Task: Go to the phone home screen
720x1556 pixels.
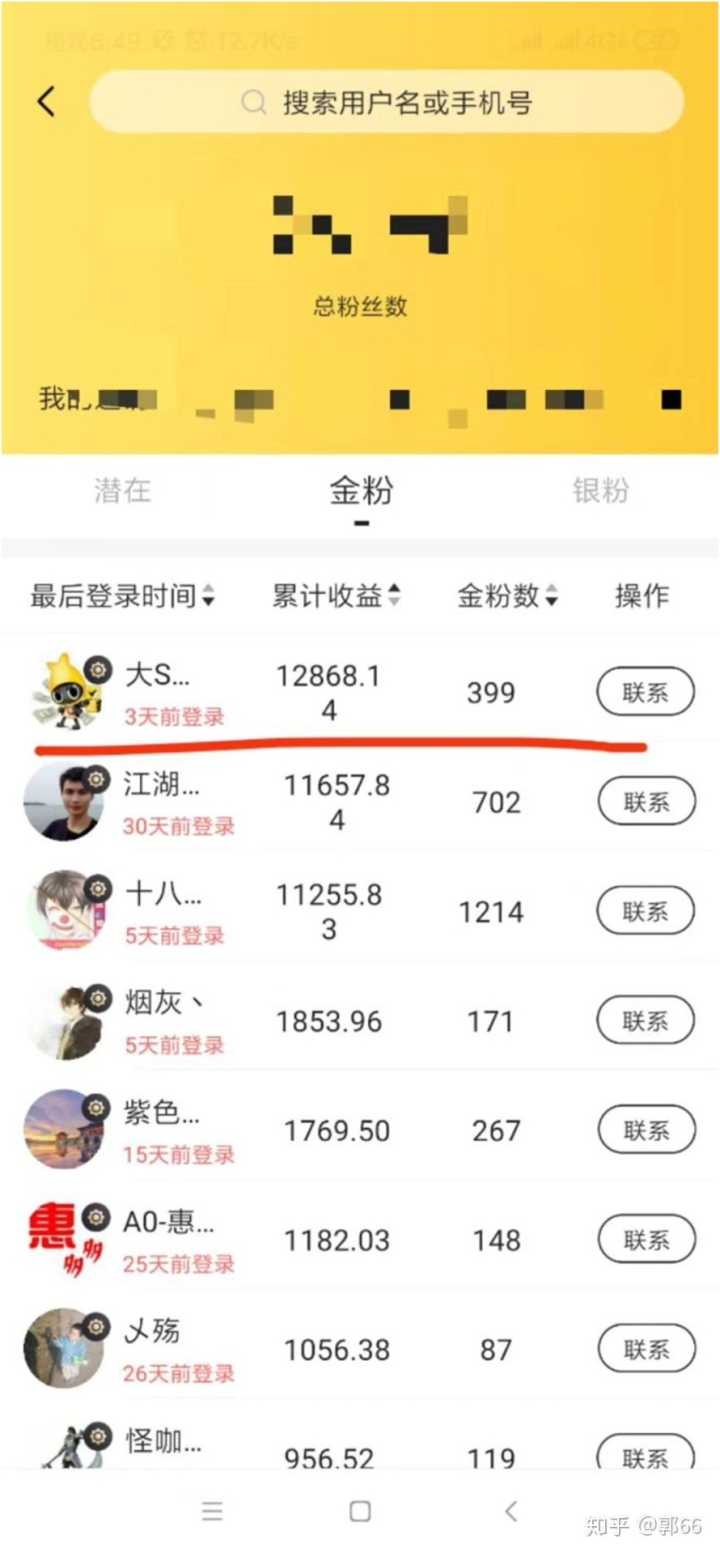Action: pos(360,1511)
